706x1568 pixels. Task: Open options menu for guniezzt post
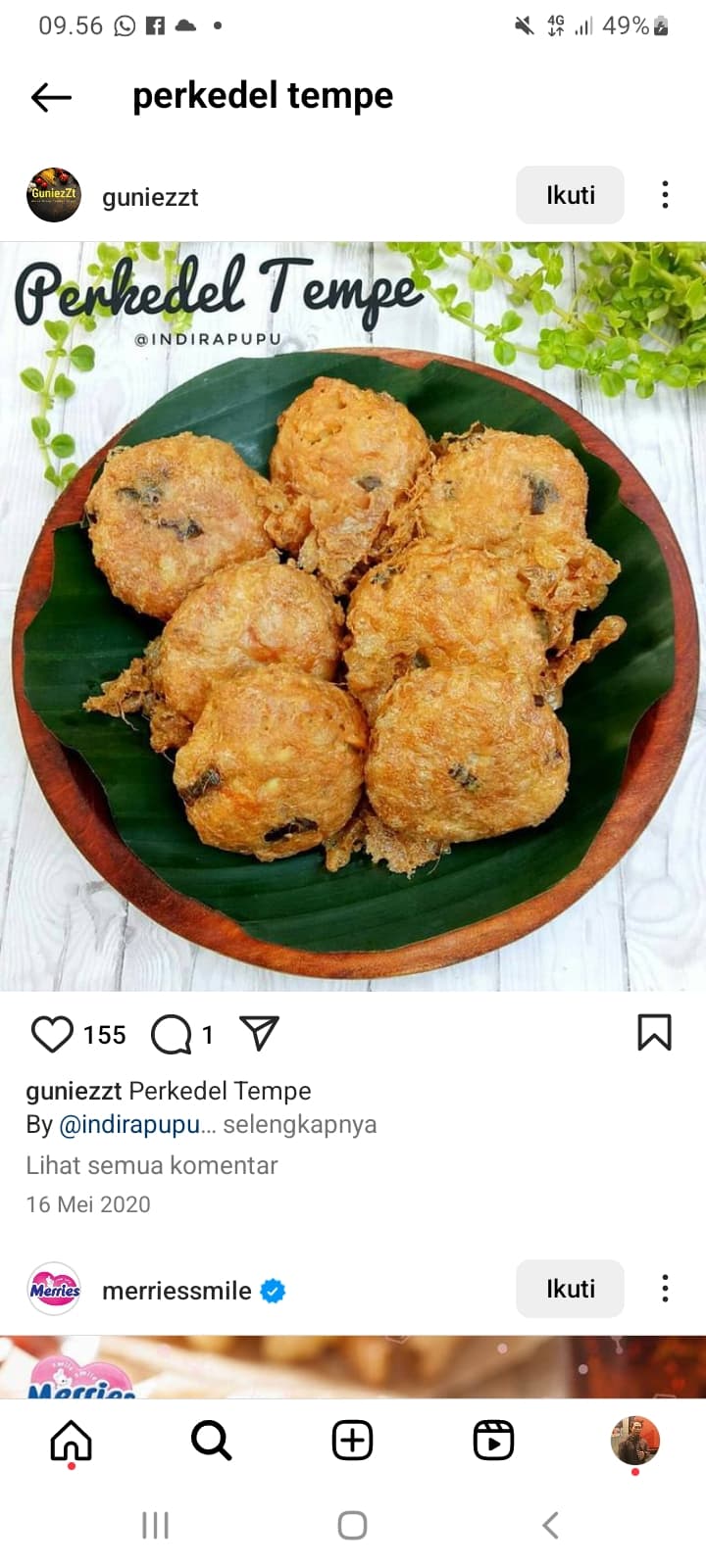coord(665,195)
